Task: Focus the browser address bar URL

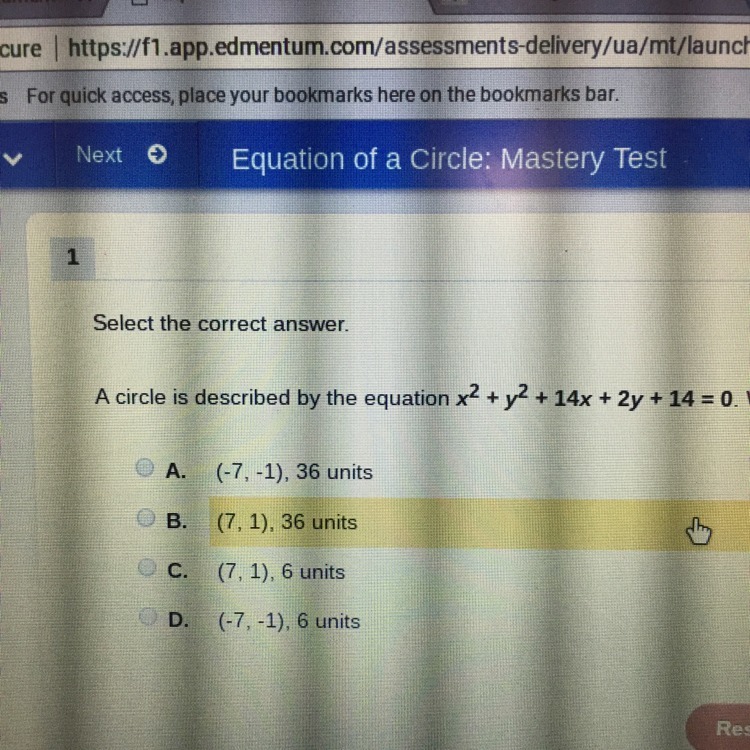Action: [x=400, y=48]
